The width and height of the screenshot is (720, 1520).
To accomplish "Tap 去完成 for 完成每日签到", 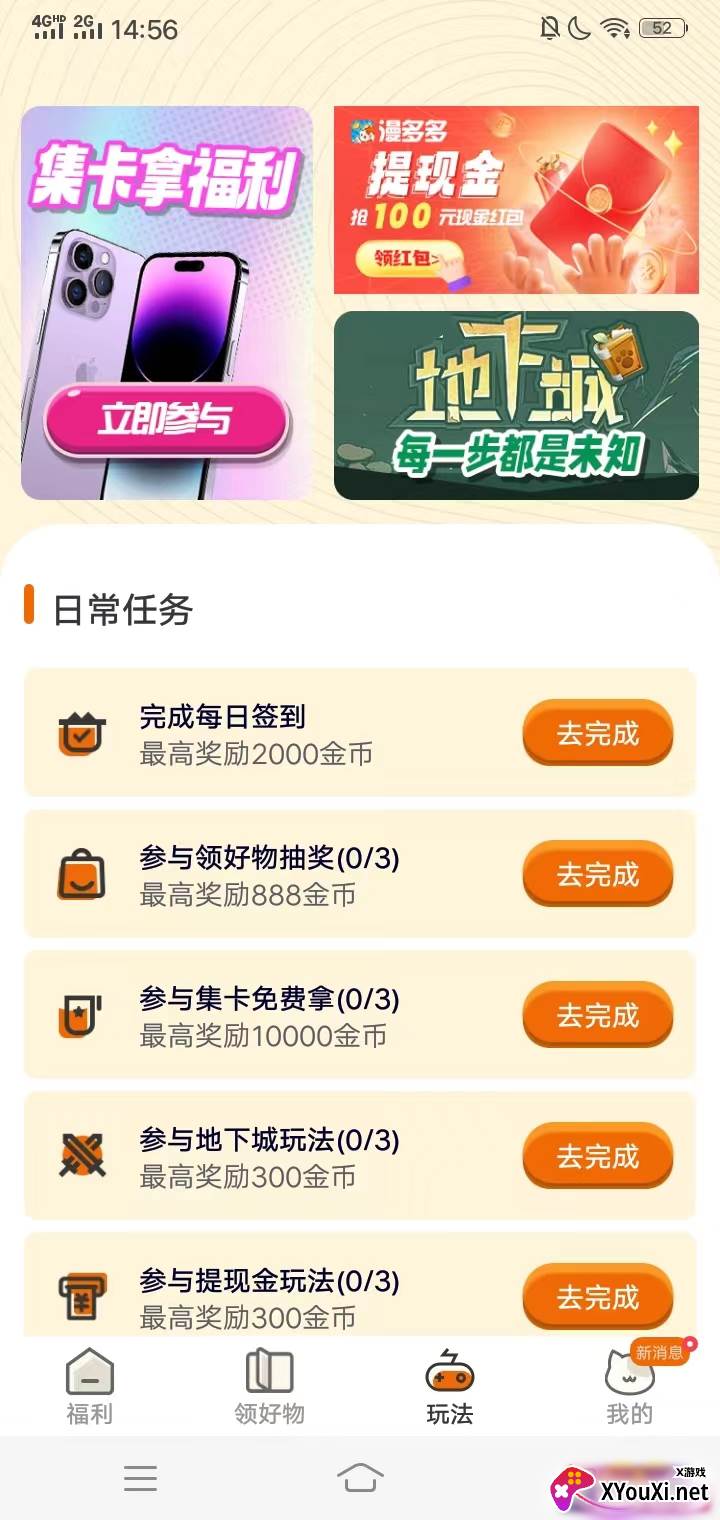I will [597, 733].
